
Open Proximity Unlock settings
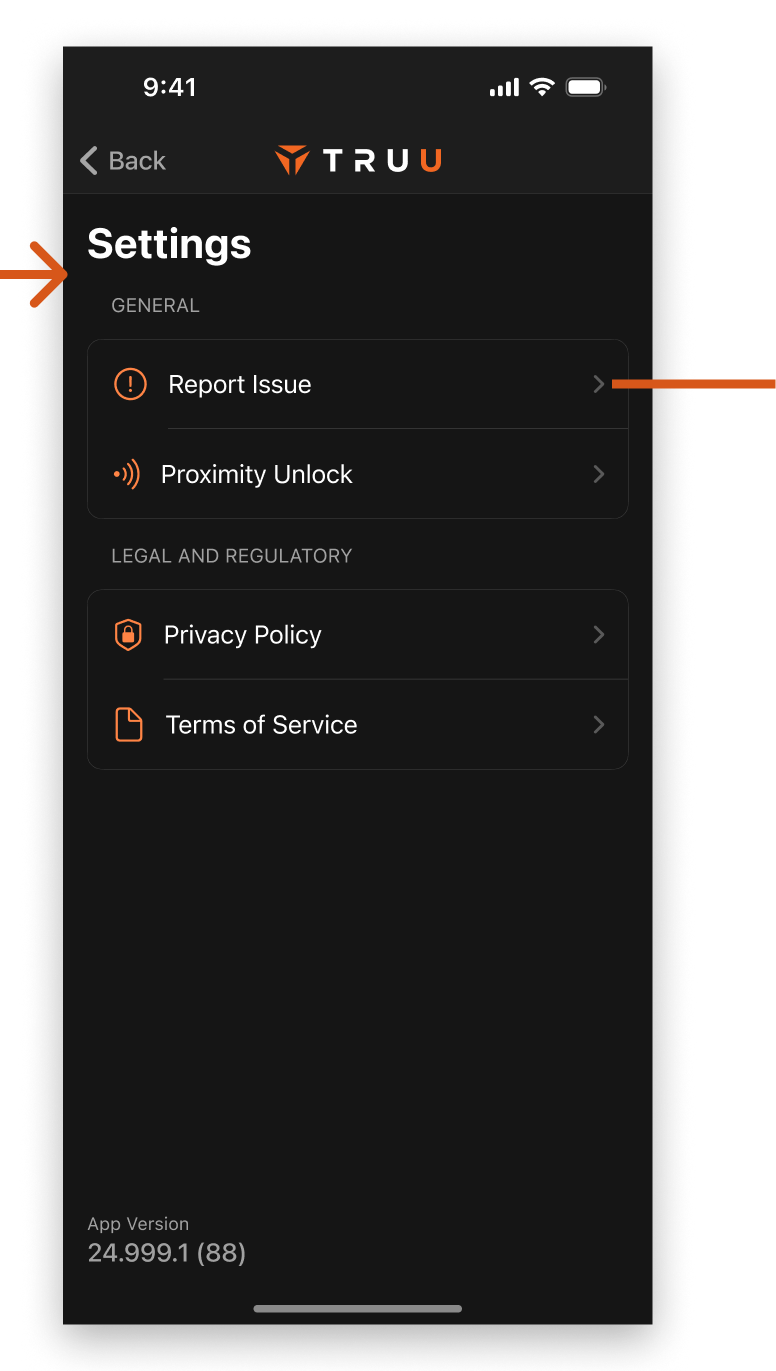pos(358,474)
